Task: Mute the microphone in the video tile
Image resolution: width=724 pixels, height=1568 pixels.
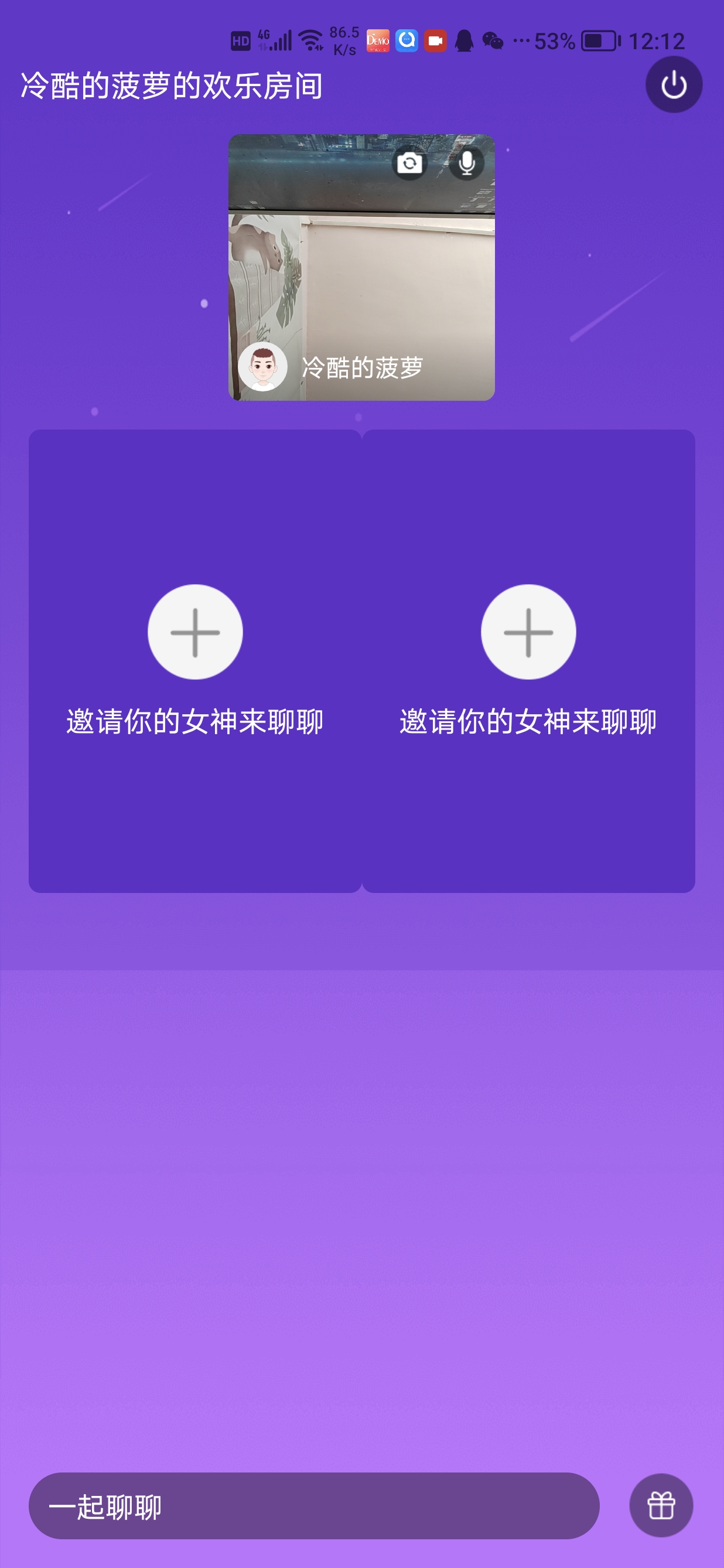Action: tap(467, 163)
